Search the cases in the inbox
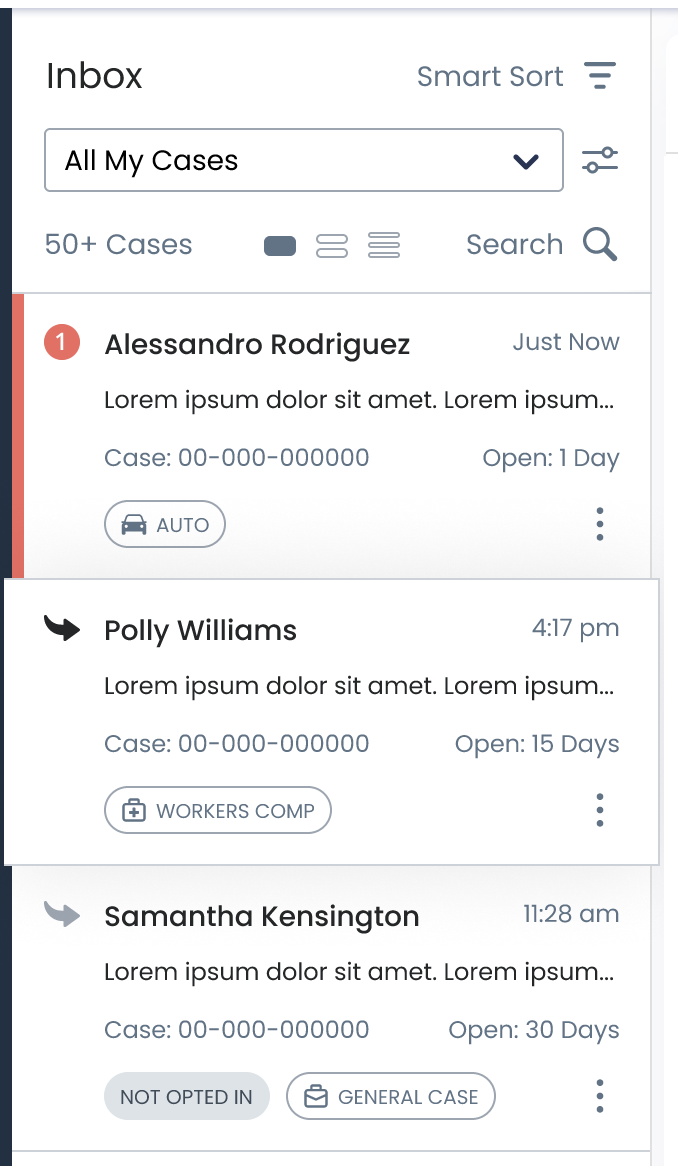678x1166 pixels. [541, 245]
